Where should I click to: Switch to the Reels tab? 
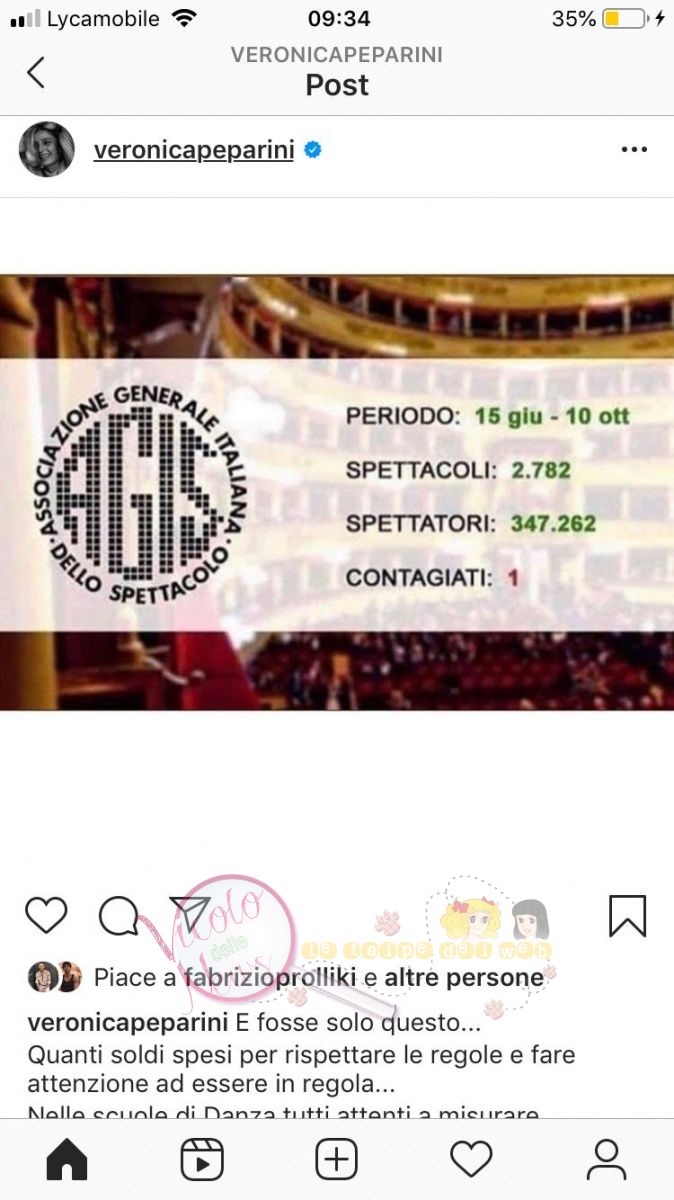[202, 1159]
